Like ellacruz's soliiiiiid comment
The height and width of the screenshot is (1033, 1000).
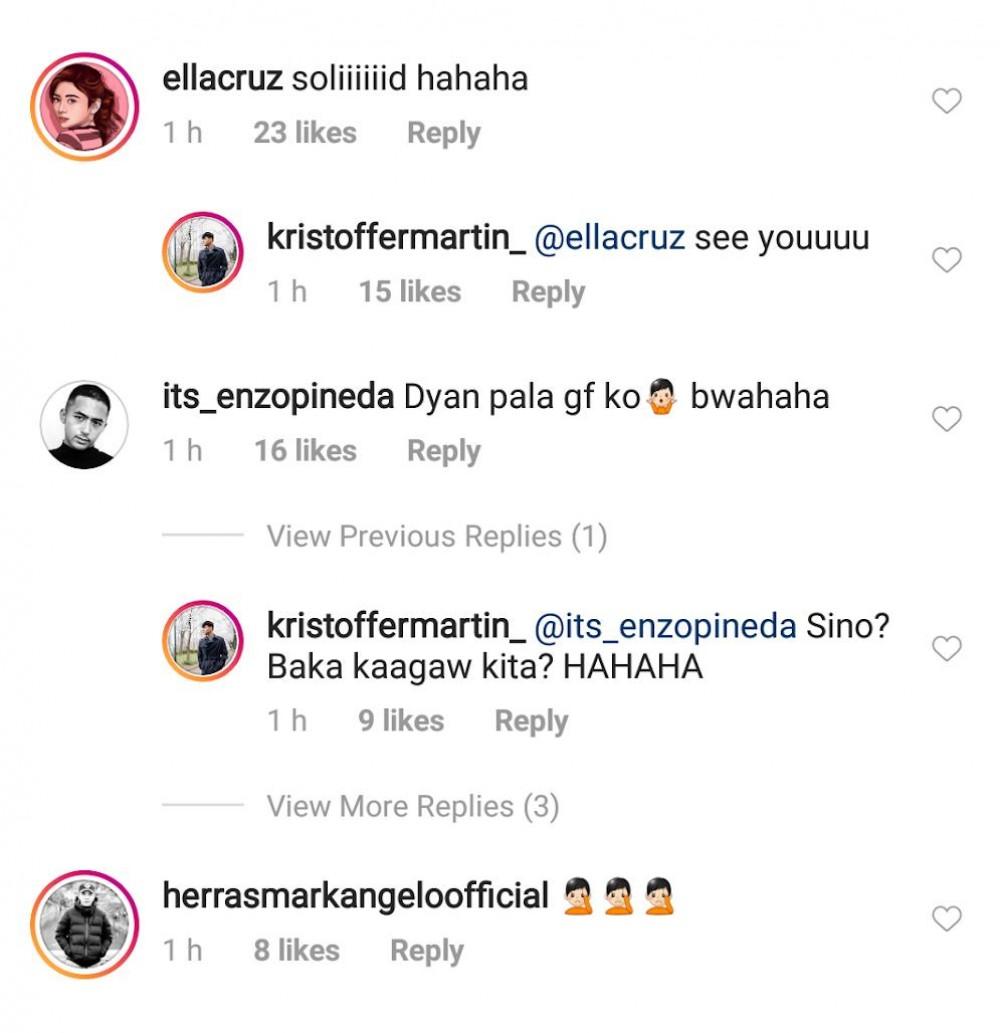coord(946,101)
